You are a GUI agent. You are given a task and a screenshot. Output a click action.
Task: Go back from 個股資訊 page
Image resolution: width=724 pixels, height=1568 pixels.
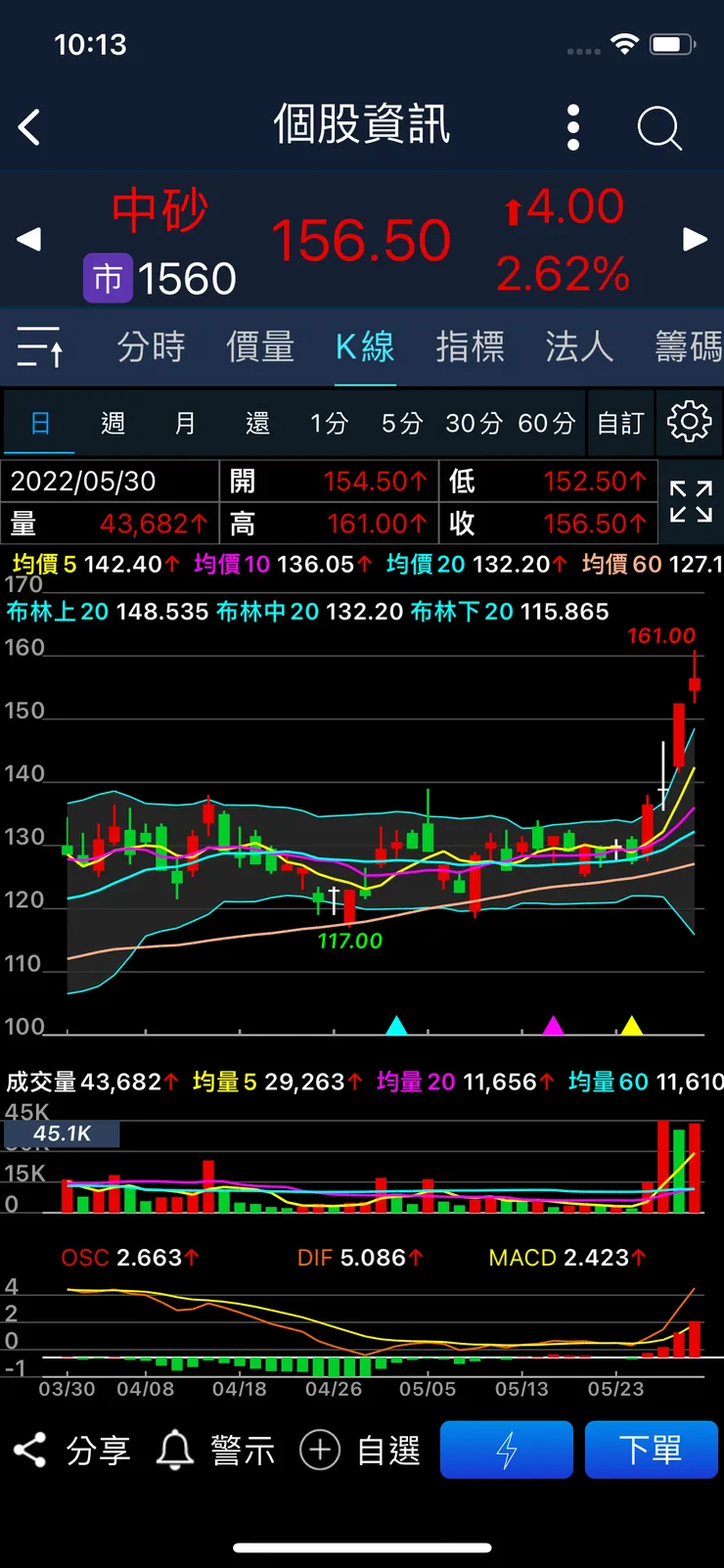coord(30,127)
